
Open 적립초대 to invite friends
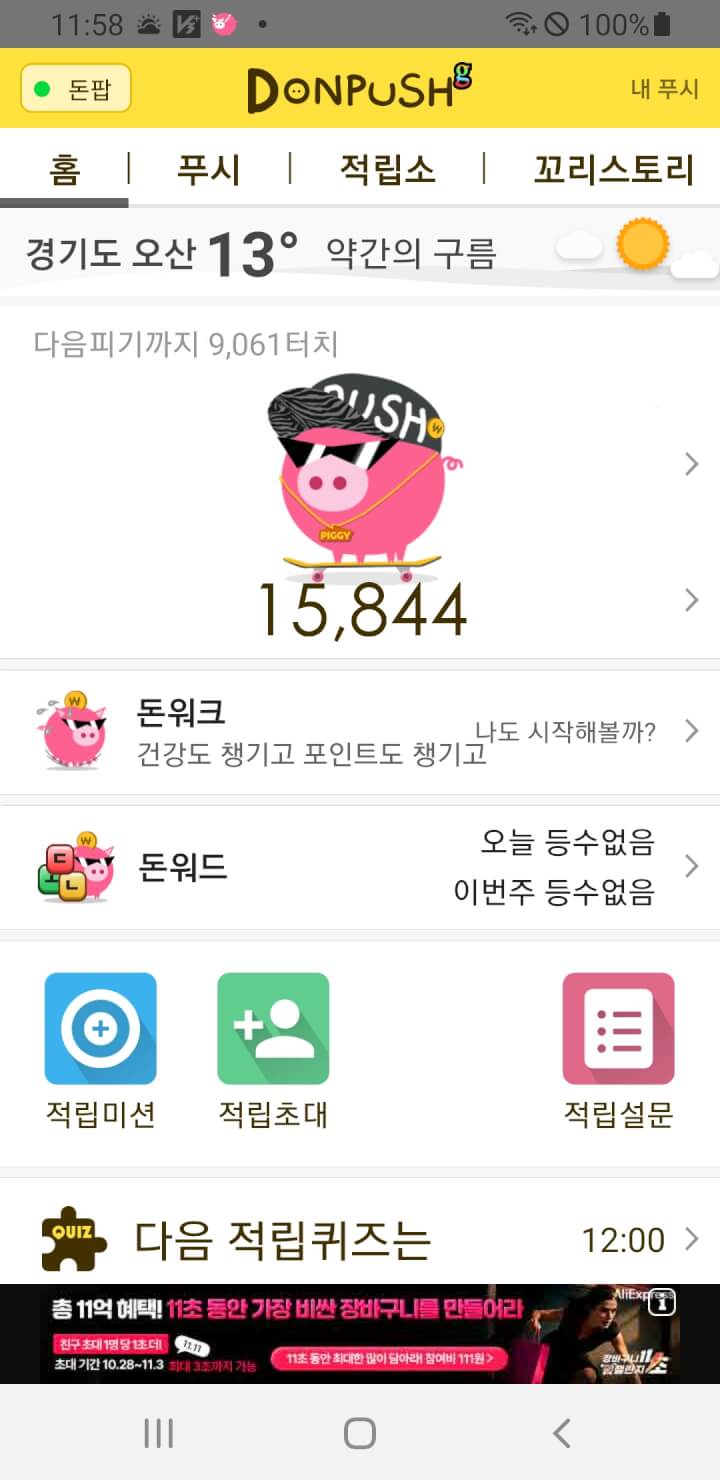(x=273, y=1050)
